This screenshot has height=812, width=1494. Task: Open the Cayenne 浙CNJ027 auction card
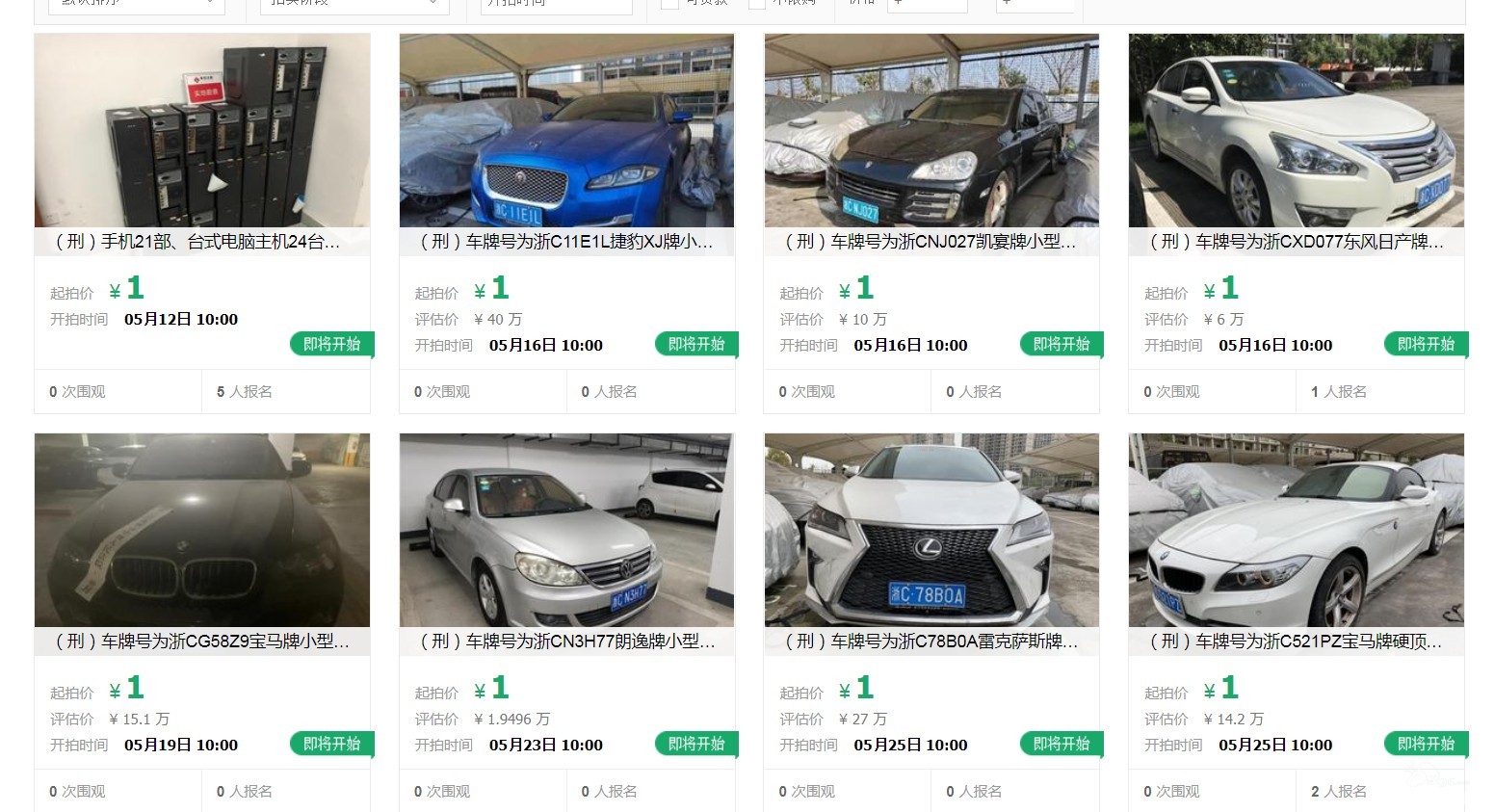930,242
